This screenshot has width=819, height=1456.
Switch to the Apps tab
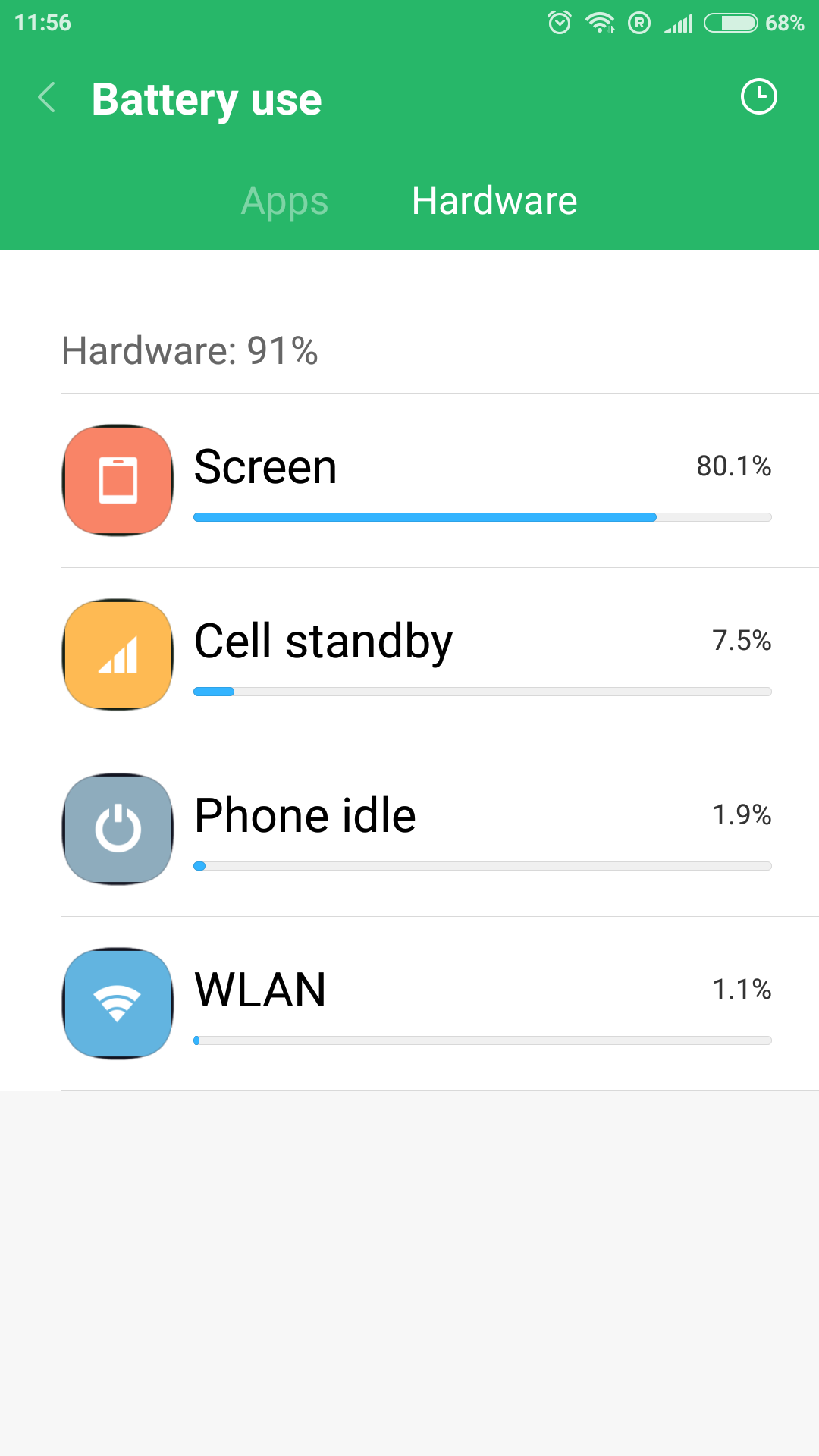click(x=284, y=202)
